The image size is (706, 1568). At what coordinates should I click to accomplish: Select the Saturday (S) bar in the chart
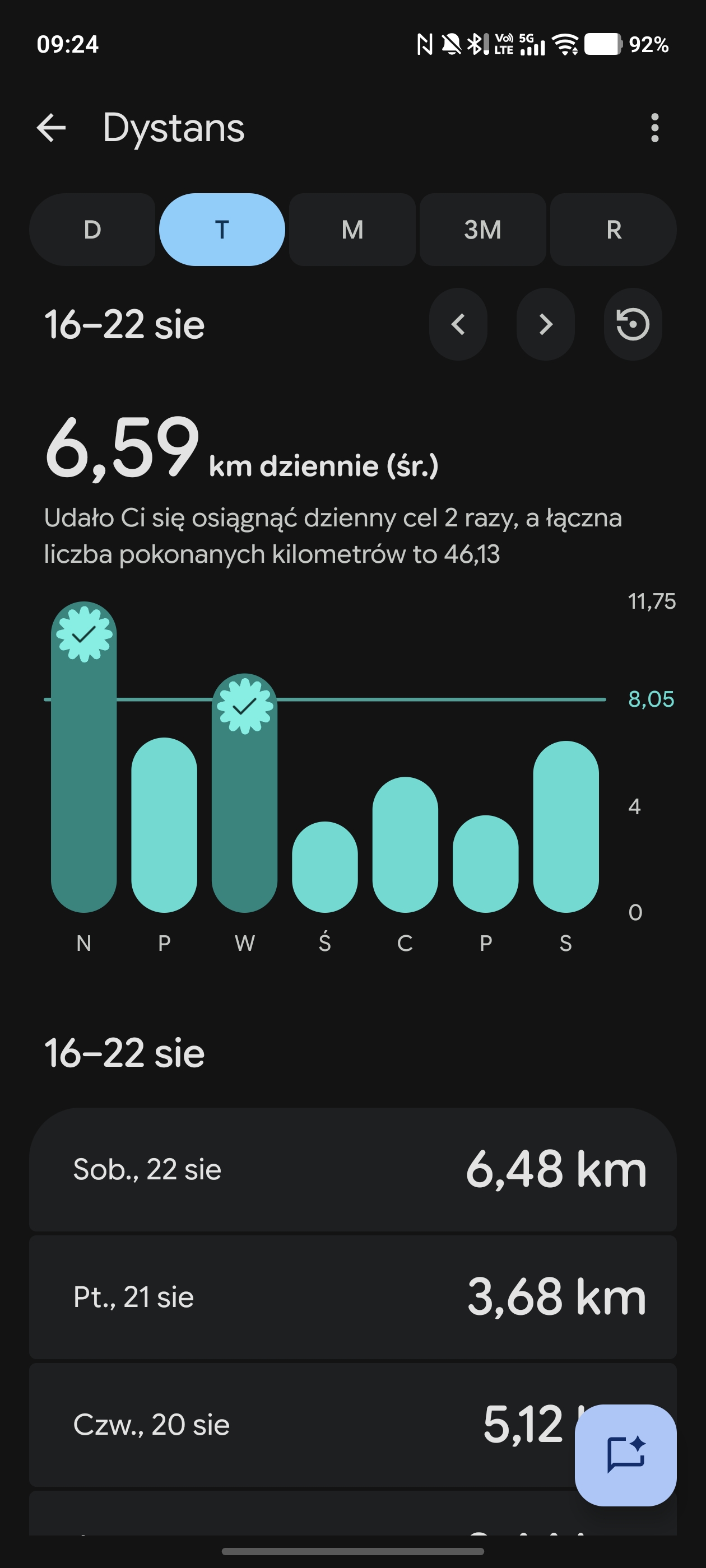[x=566, y=827]
